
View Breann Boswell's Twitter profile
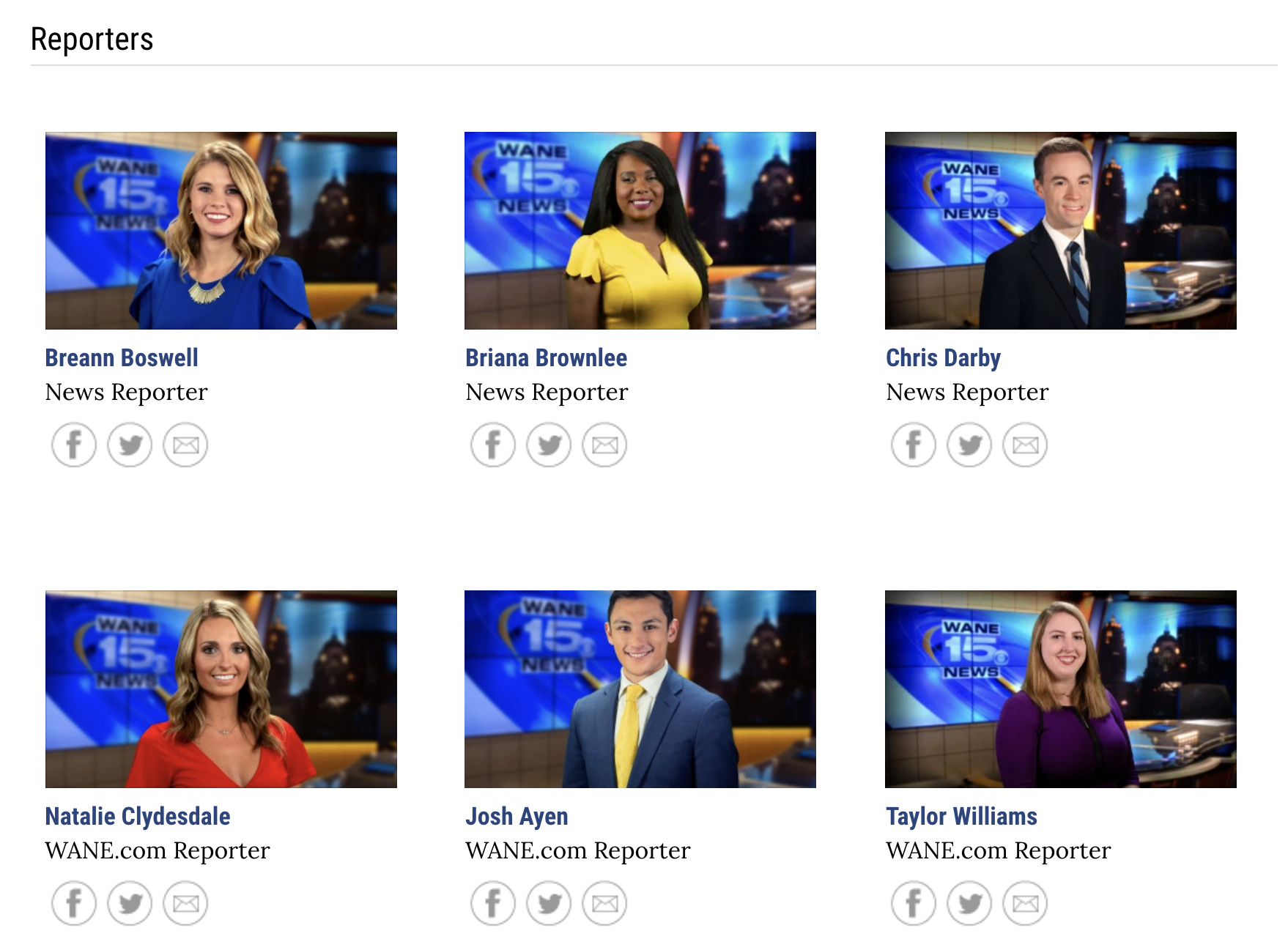130,445
